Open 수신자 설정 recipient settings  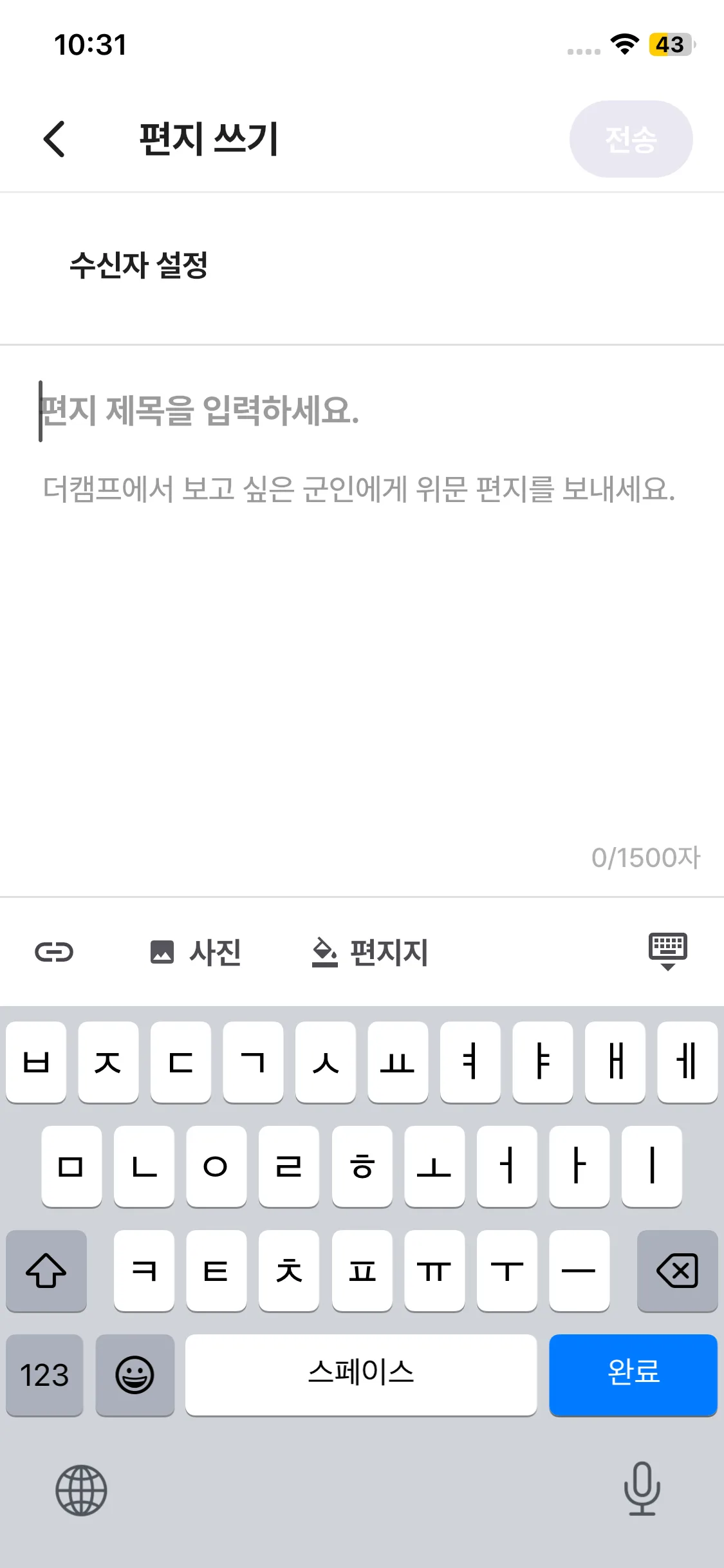tap(138, 265)
